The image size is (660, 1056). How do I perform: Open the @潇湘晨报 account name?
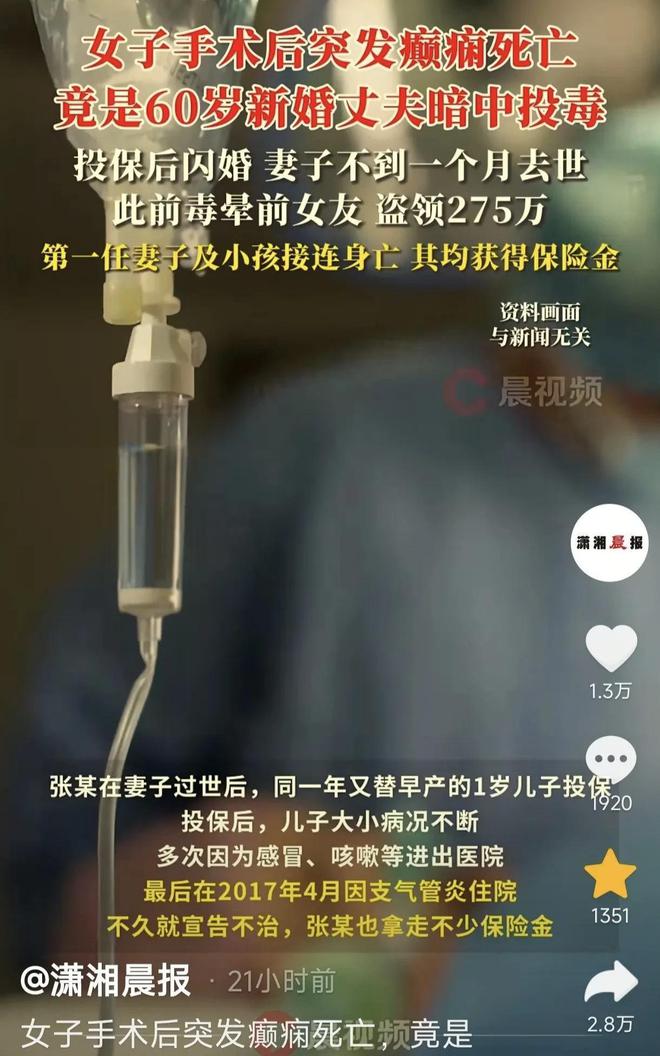(106, 981)
